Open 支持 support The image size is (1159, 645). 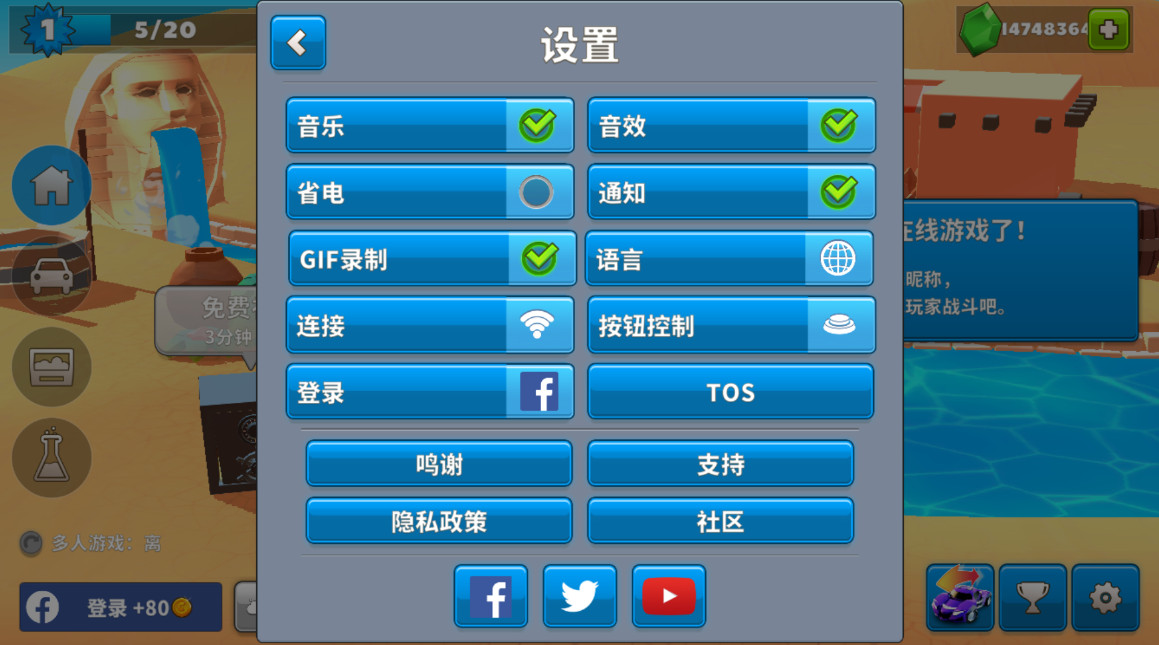(720, 465)
